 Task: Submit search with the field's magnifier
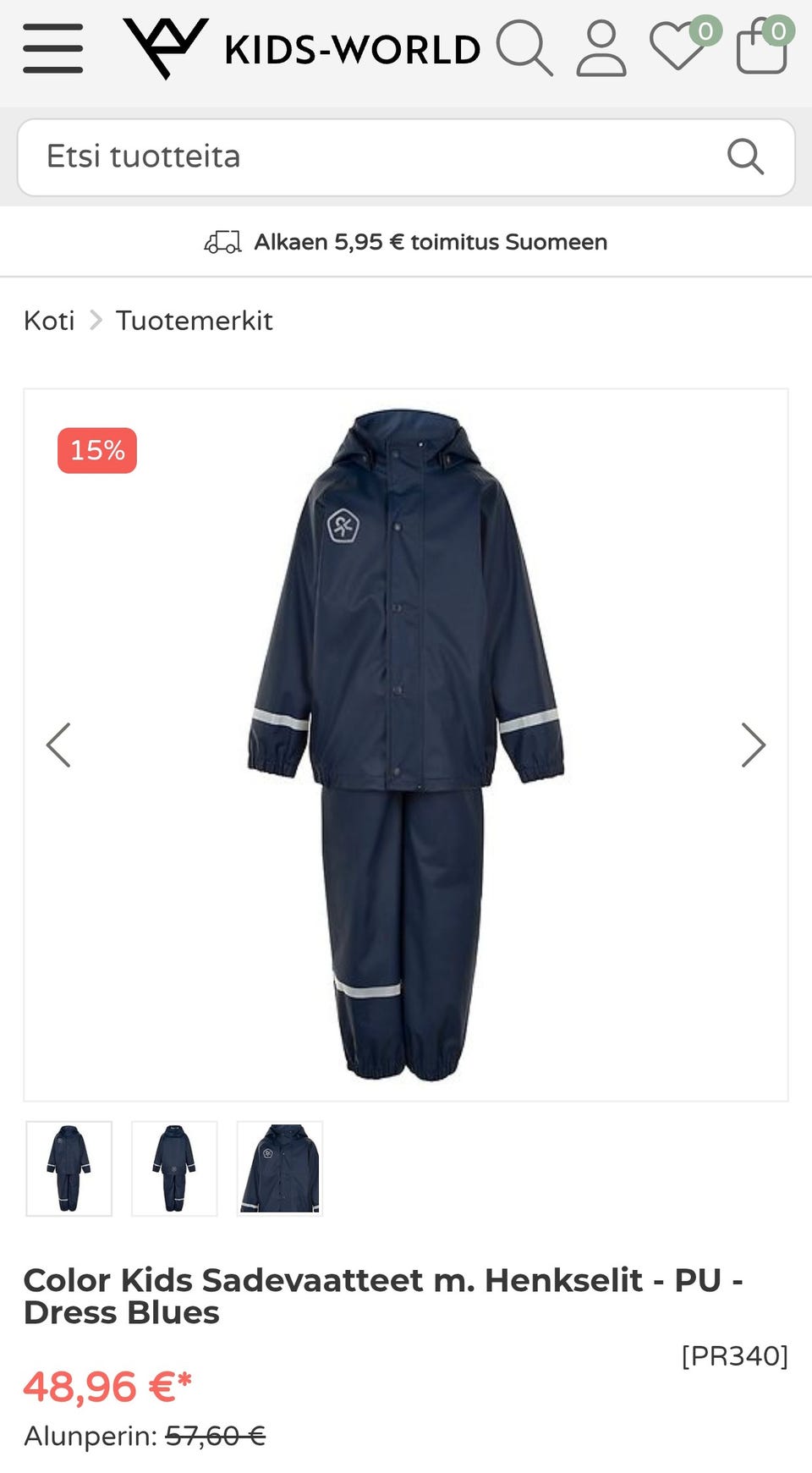pyautogui.click(x=745, y=157)
